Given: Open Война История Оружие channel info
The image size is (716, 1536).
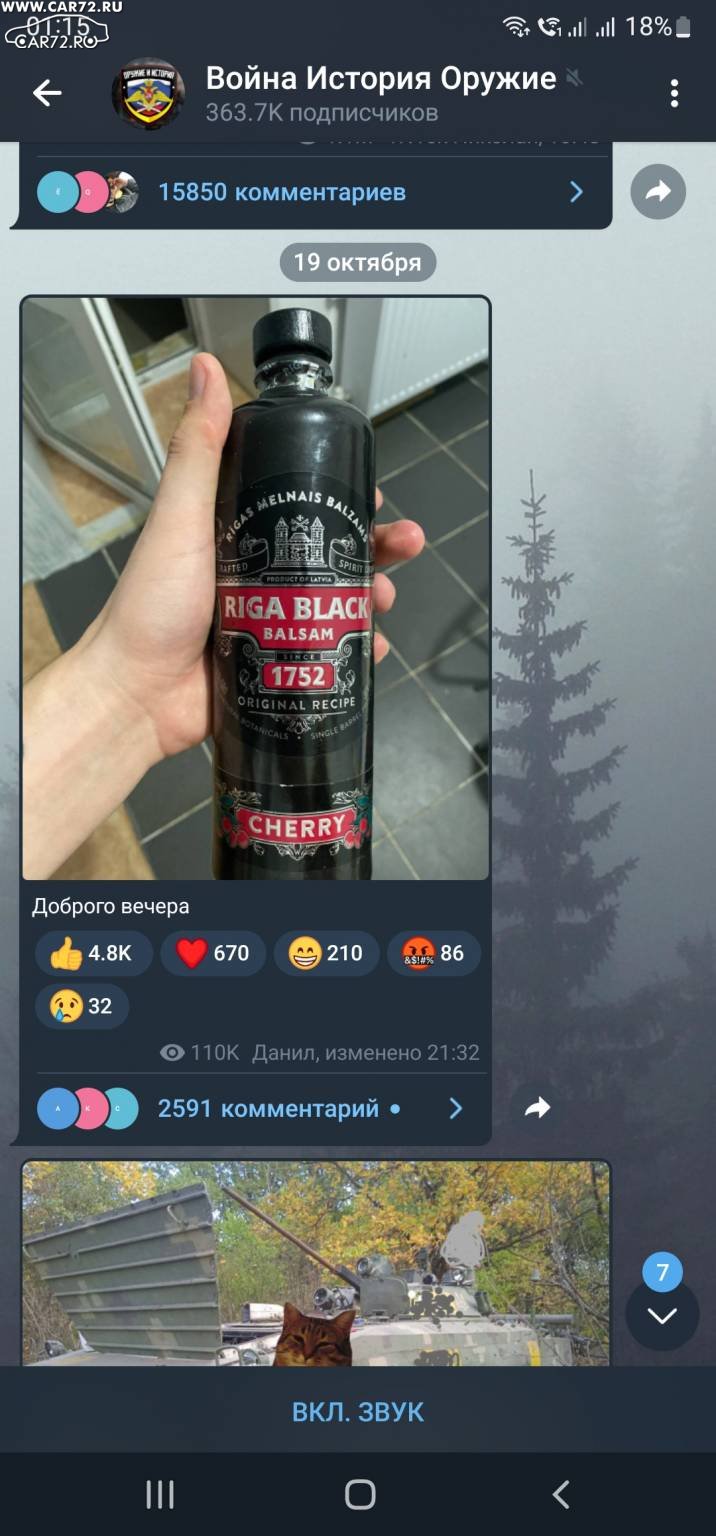Looking at the screenshot, I should pos(380,94).
